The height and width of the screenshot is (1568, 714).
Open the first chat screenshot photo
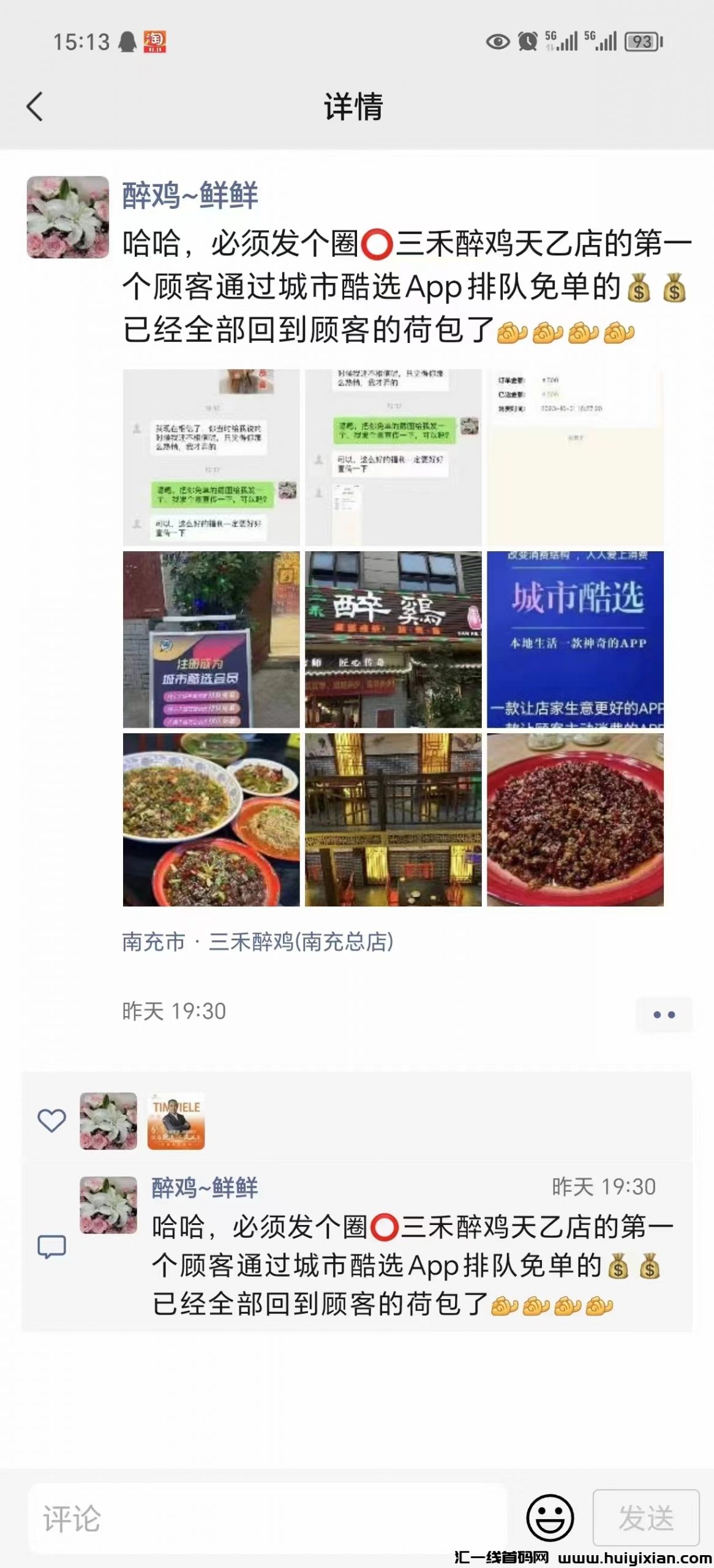coord(211,457)
